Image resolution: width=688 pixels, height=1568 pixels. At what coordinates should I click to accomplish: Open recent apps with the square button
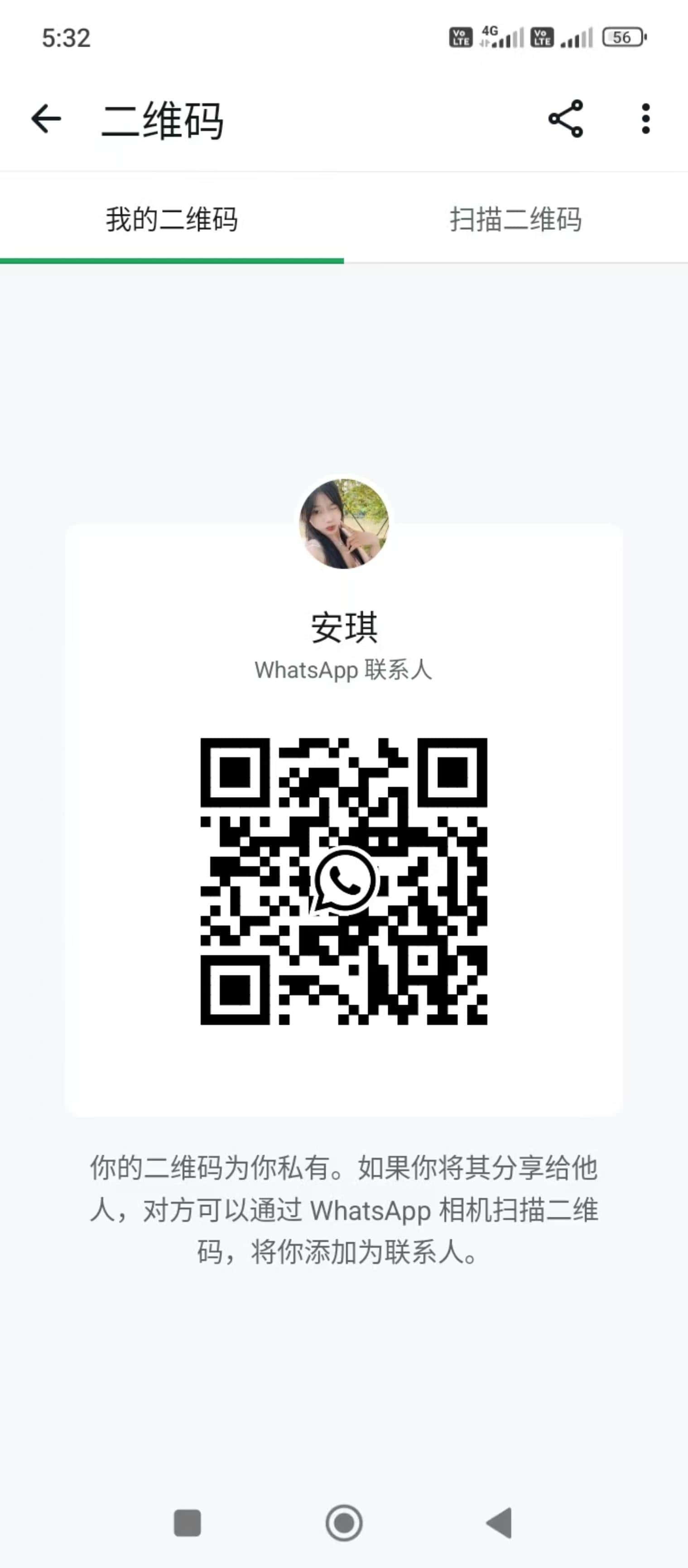[x=188, y=1523]
